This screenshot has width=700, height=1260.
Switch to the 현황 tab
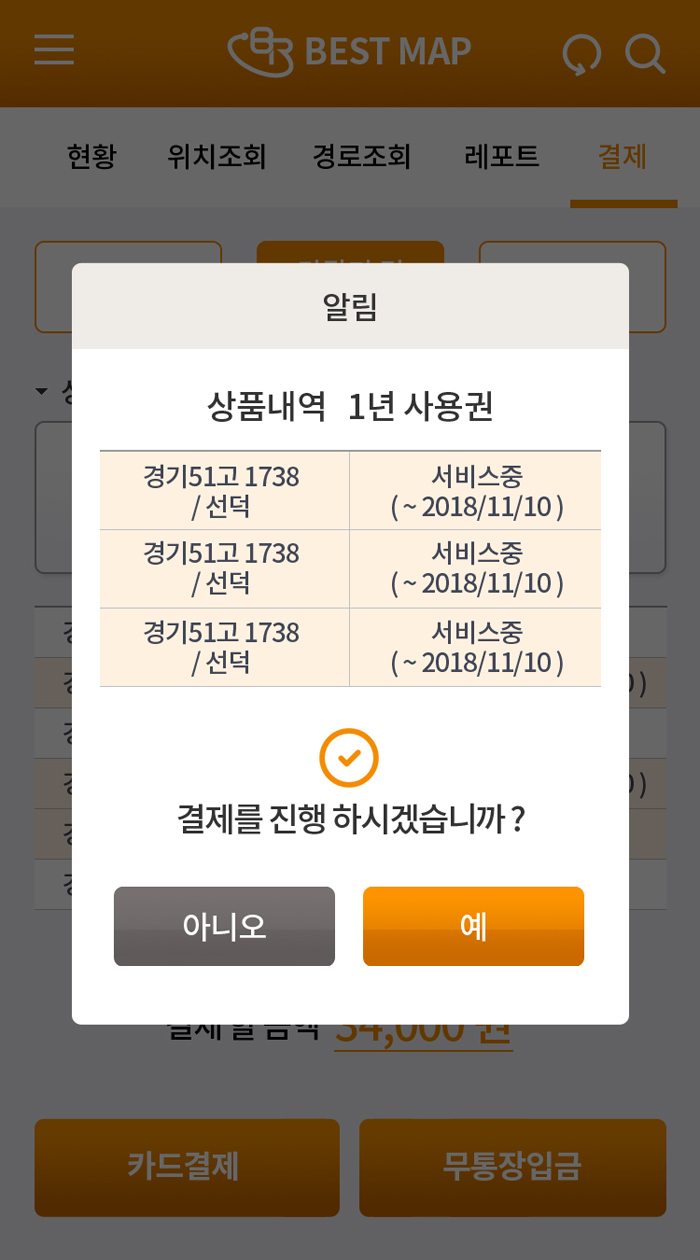pyautogui.click(x=92, y=157)
